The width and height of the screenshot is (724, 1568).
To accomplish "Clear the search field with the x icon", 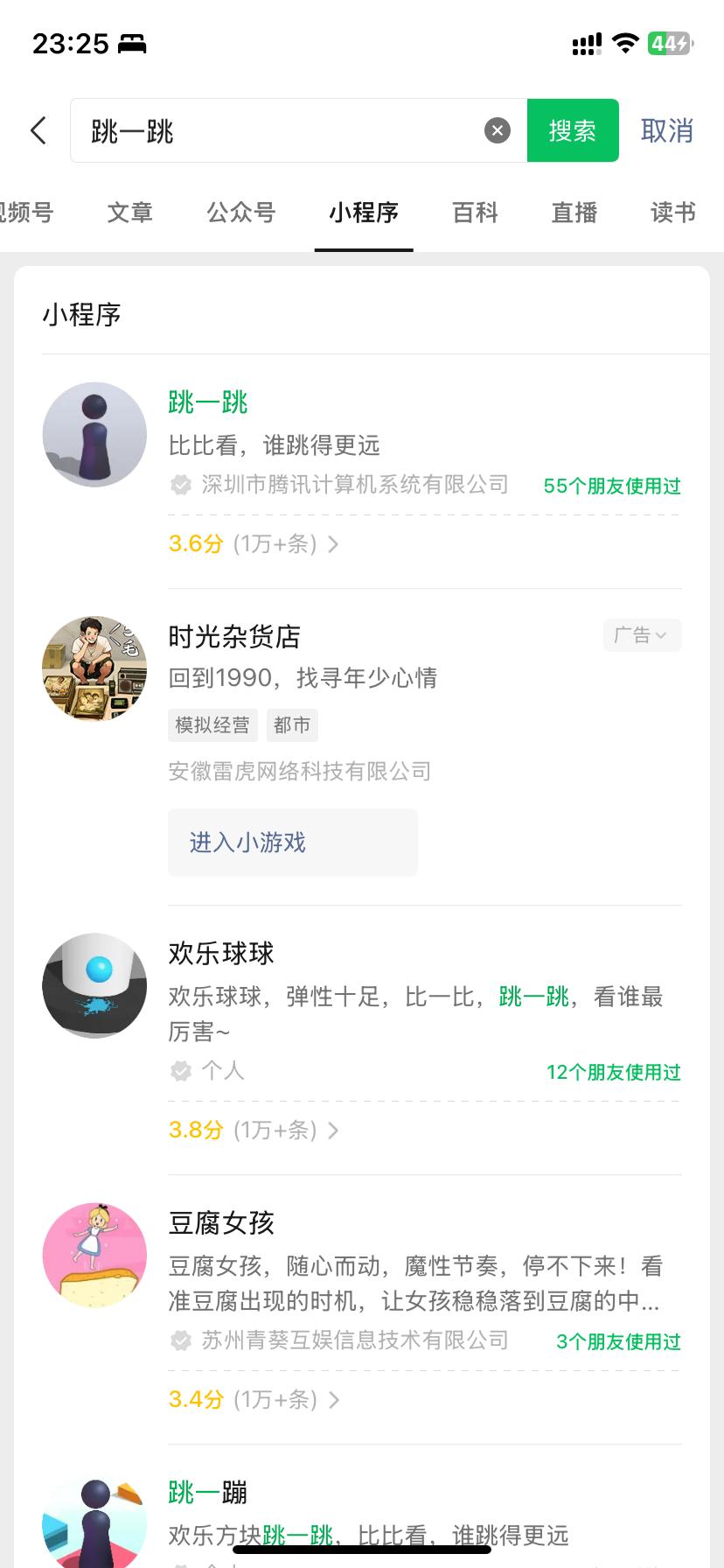I will tap(497, 129).
